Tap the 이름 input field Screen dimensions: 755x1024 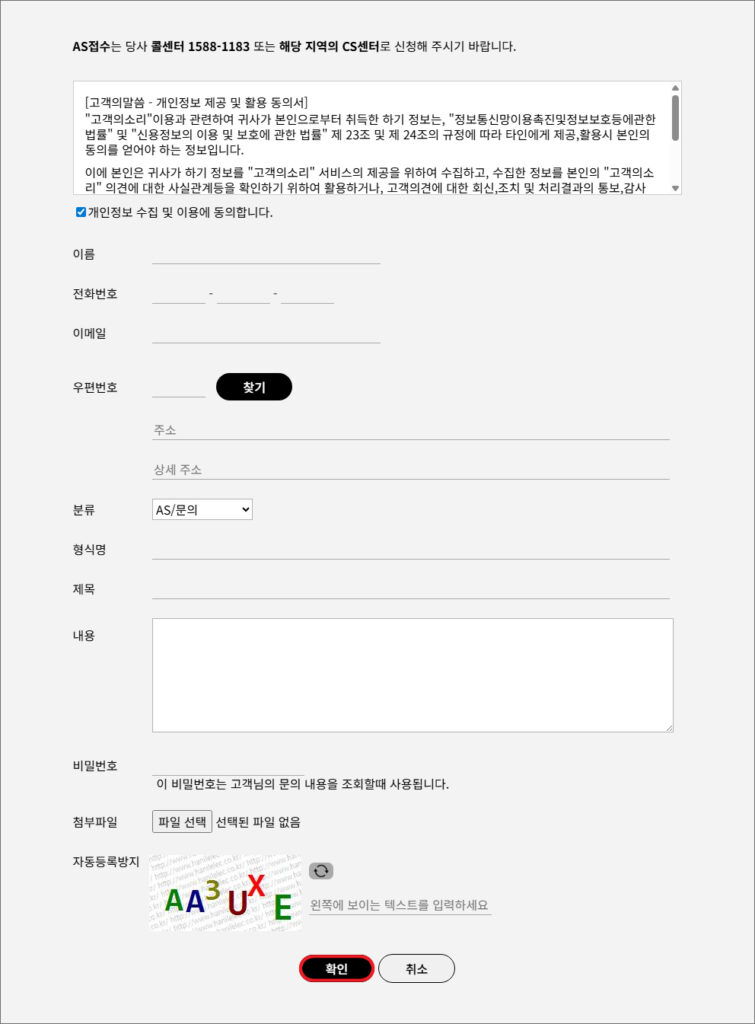pyautogui.click(x=266, y=254)
